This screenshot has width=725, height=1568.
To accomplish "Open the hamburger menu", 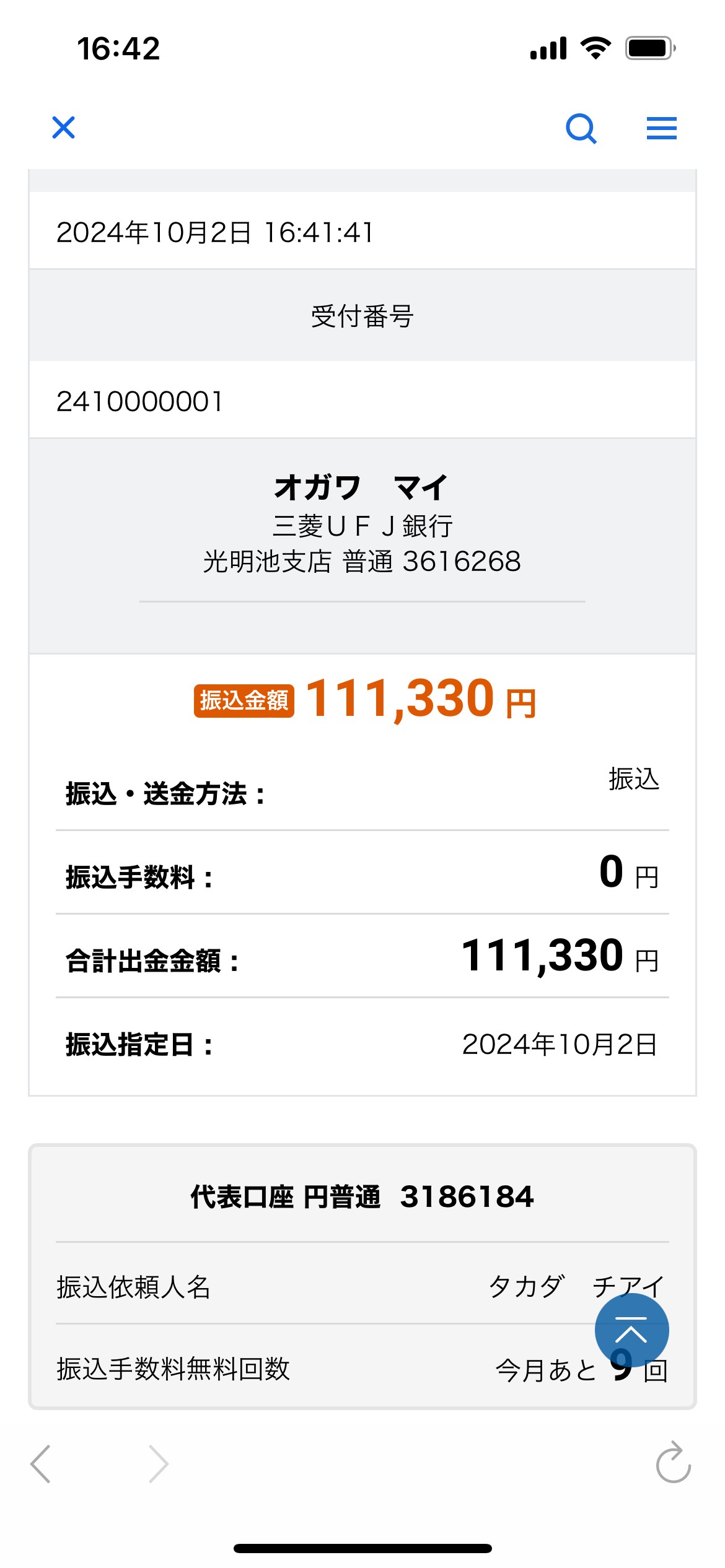I will (x=661, y=128).
